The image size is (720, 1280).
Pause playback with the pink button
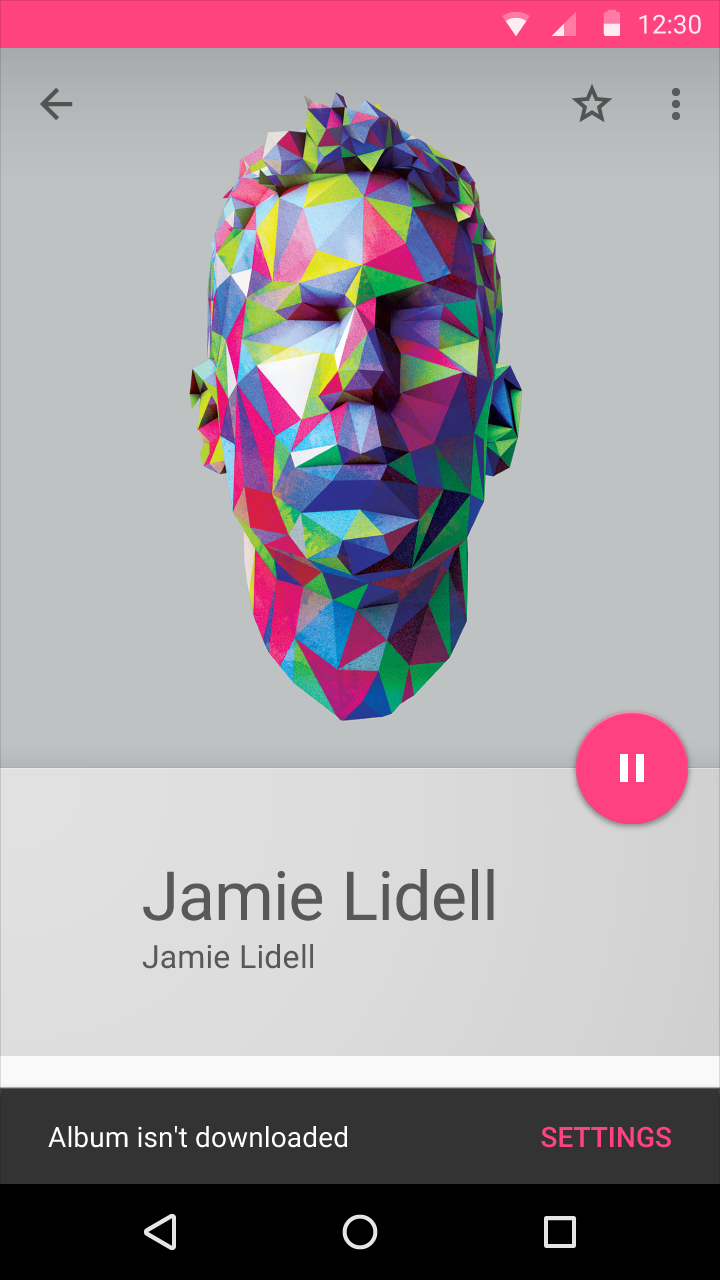(631, 768)
